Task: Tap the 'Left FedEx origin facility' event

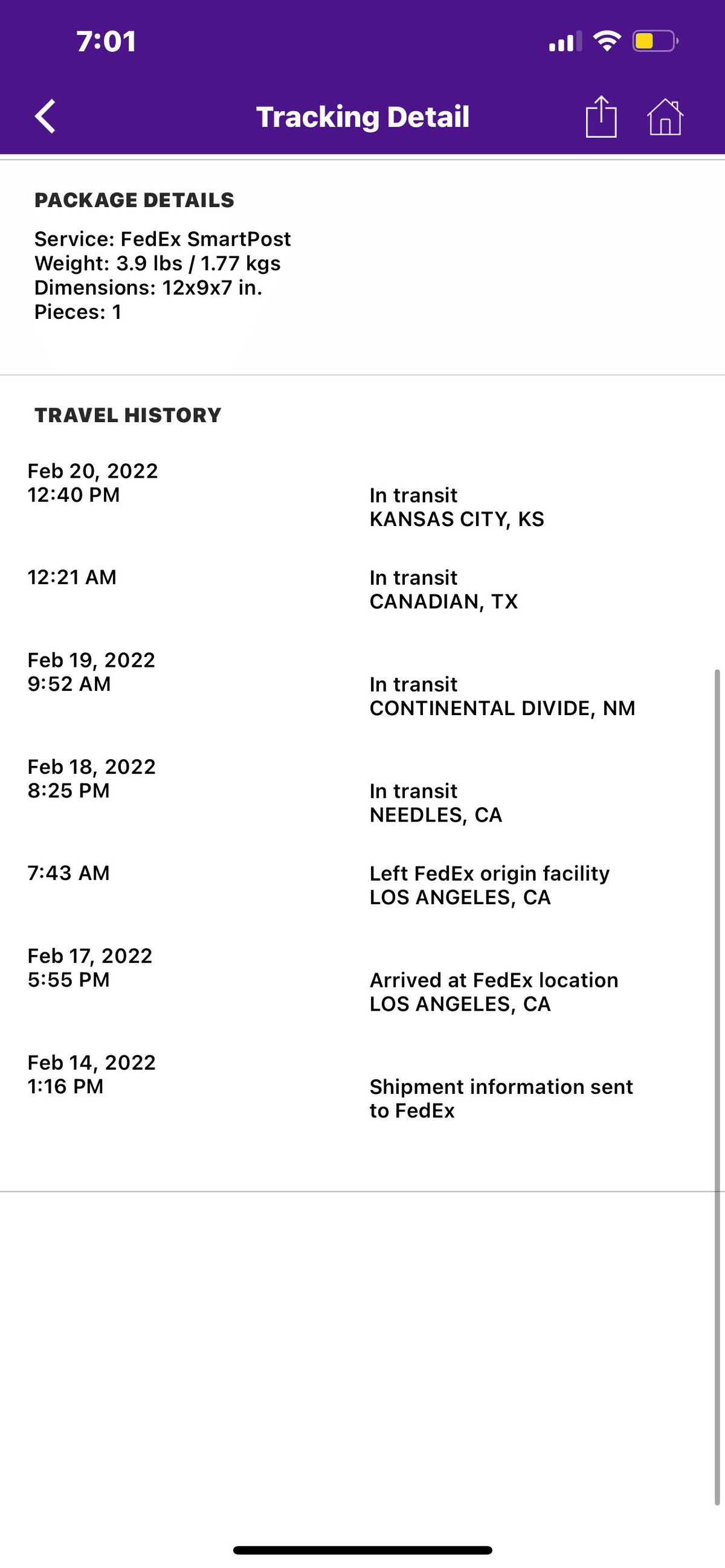Action: pos(489,884)
